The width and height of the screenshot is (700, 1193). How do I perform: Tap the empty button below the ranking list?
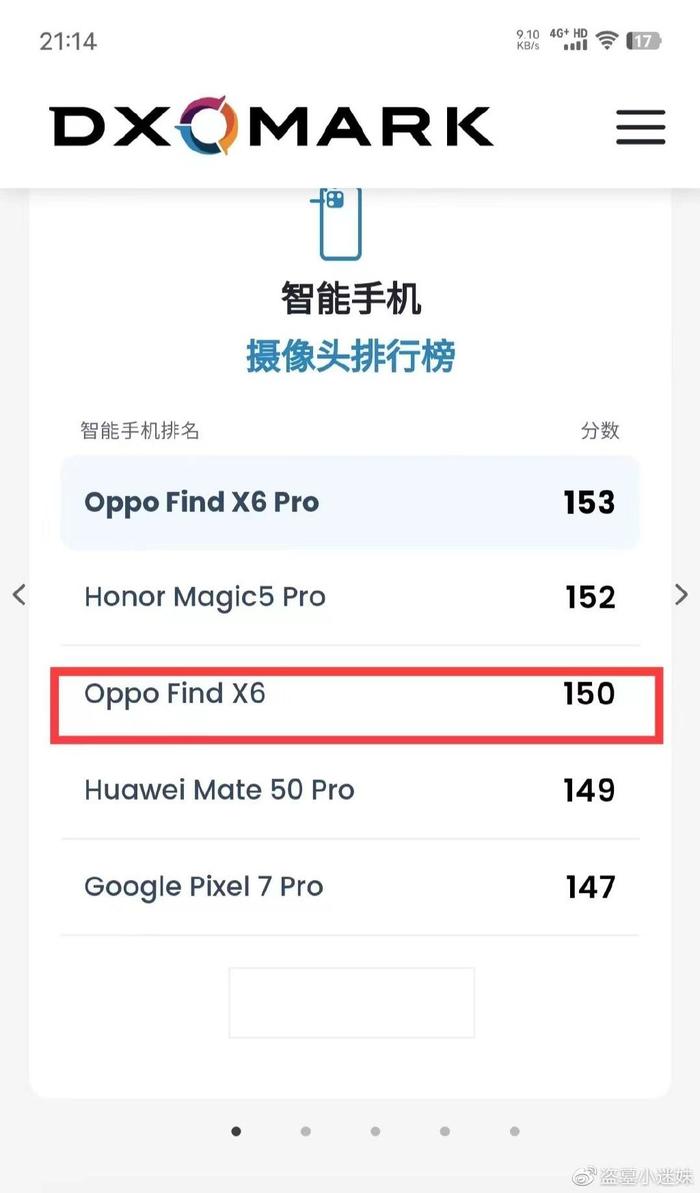coord(352,1003)
